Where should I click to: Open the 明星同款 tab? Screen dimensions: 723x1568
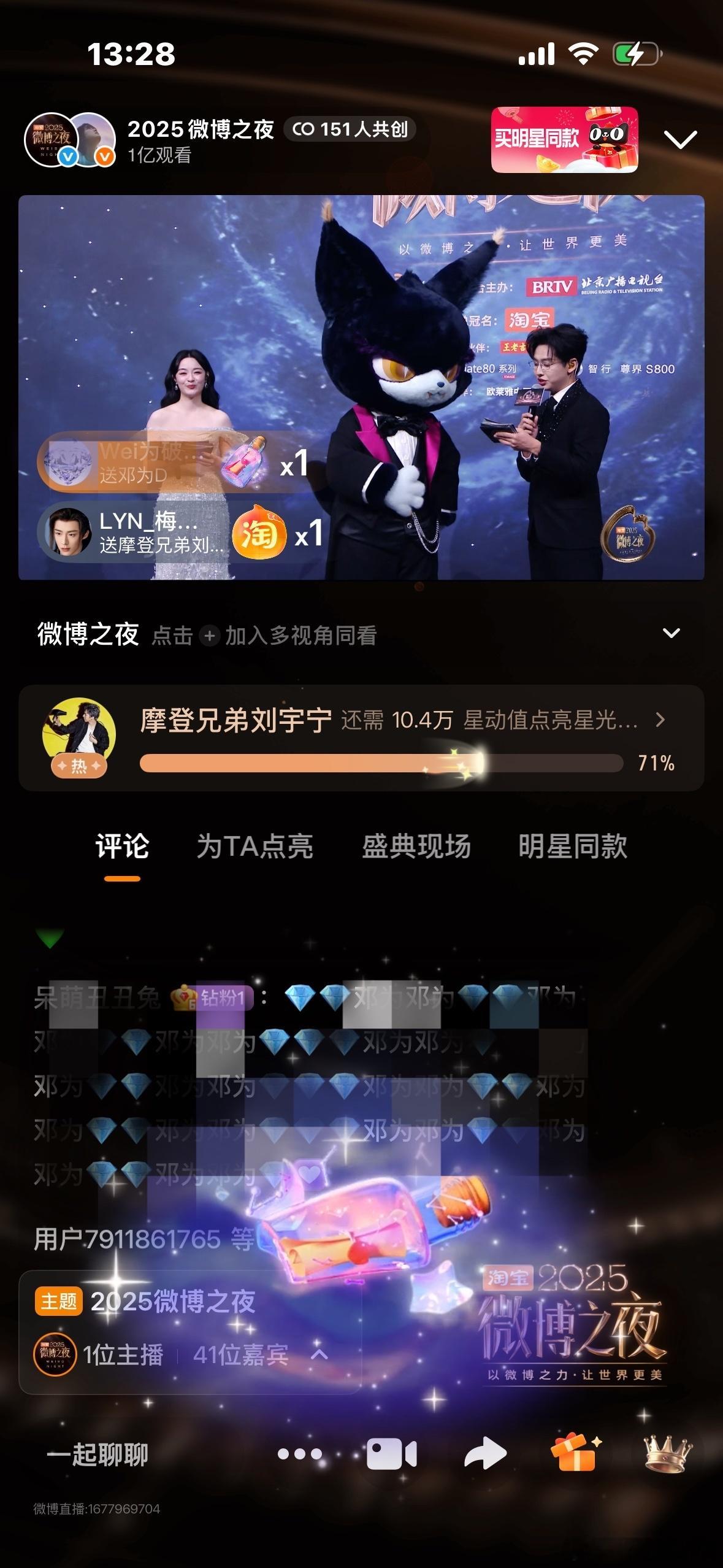(574, 847)
